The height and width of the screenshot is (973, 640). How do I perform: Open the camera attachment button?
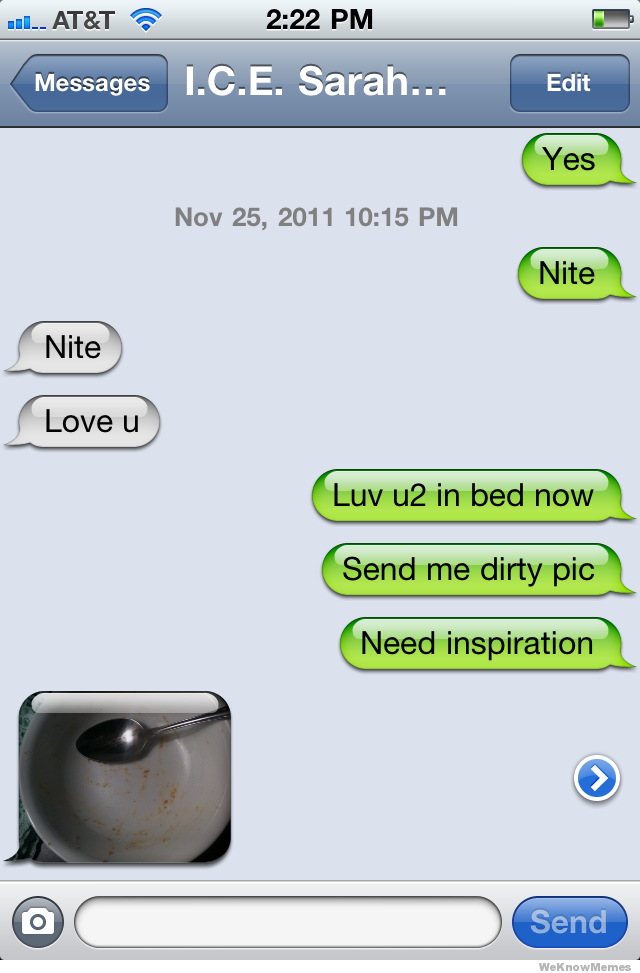38,921
